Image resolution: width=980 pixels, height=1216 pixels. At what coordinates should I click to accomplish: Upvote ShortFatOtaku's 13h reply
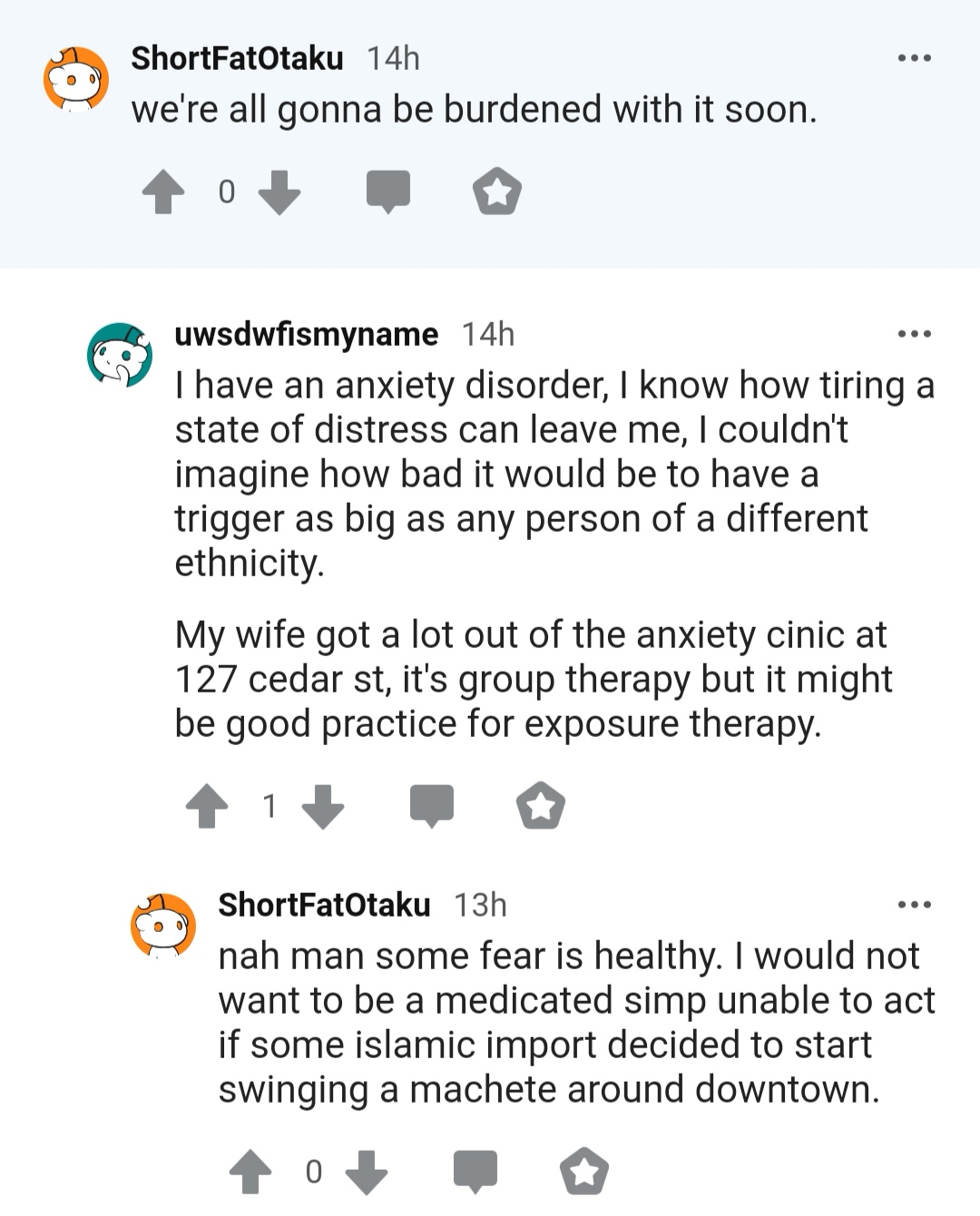[x=250, y=1172]
